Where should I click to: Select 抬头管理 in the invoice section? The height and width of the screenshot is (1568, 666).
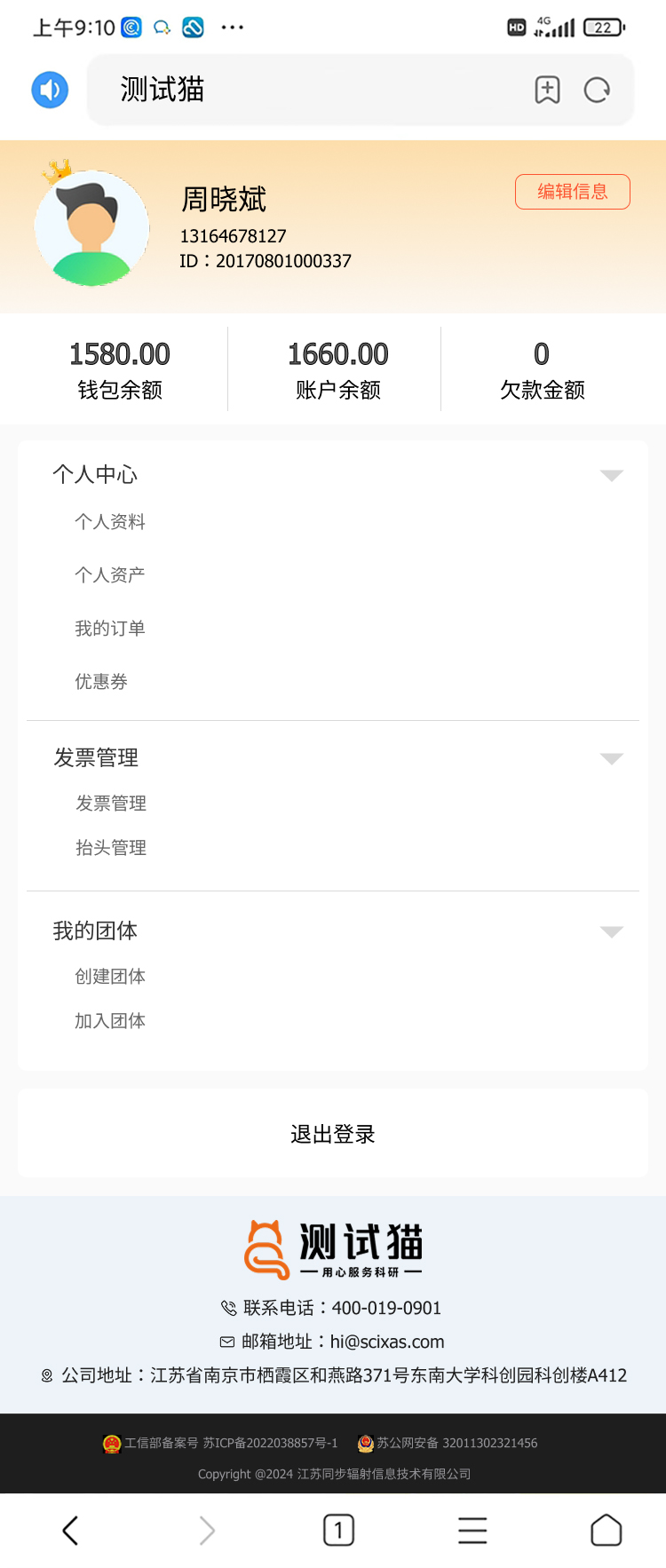click(x=111, y=847)
